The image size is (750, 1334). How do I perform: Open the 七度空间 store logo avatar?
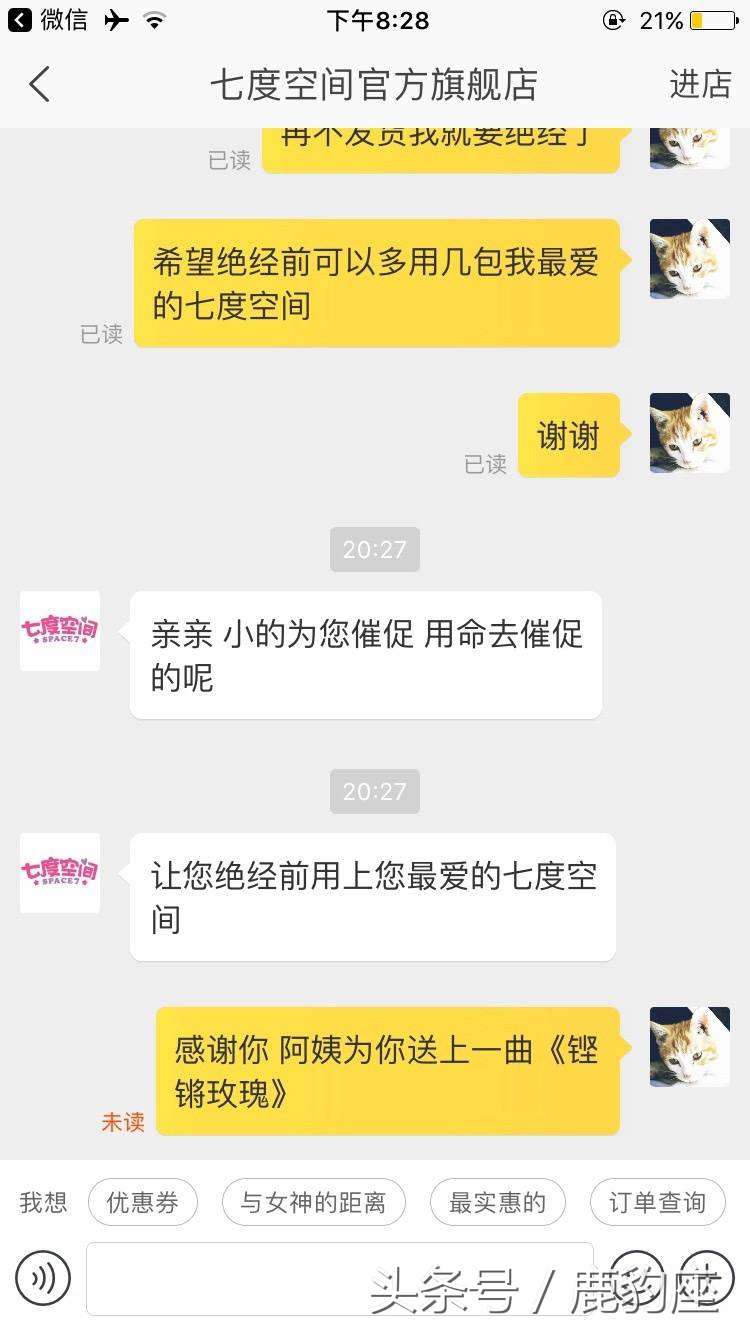59,632
